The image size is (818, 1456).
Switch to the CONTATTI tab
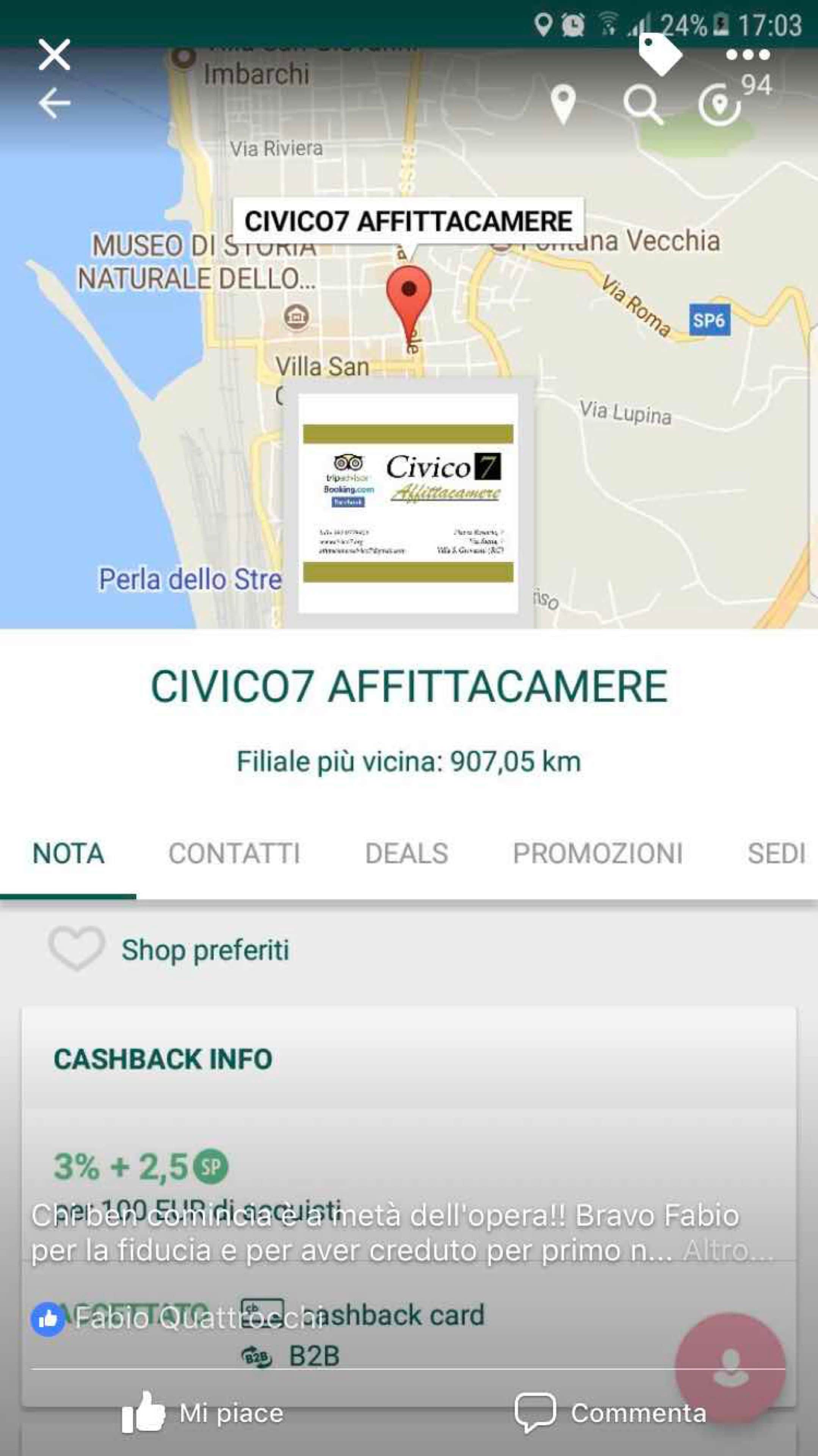click(234, 852)
